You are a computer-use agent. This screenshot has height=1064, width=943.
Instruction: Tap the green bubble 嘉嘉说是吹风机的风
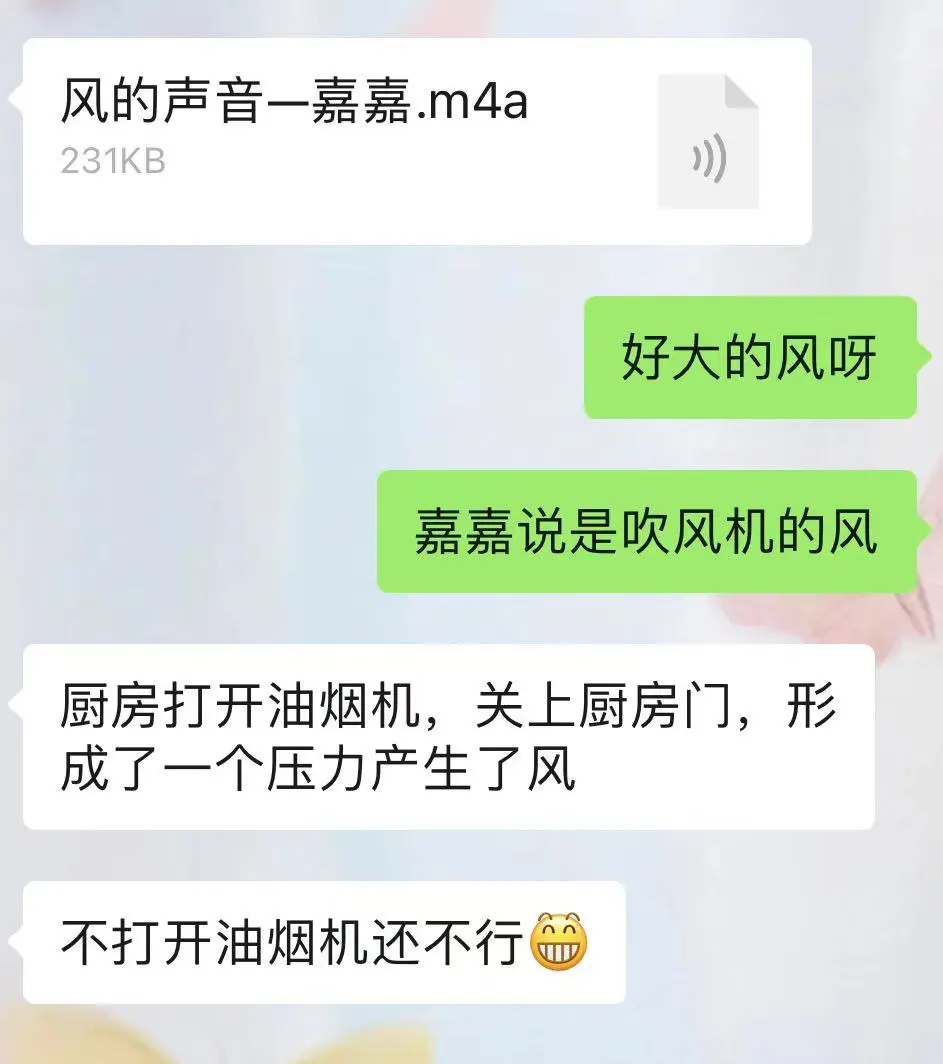(x=650, y=532)
